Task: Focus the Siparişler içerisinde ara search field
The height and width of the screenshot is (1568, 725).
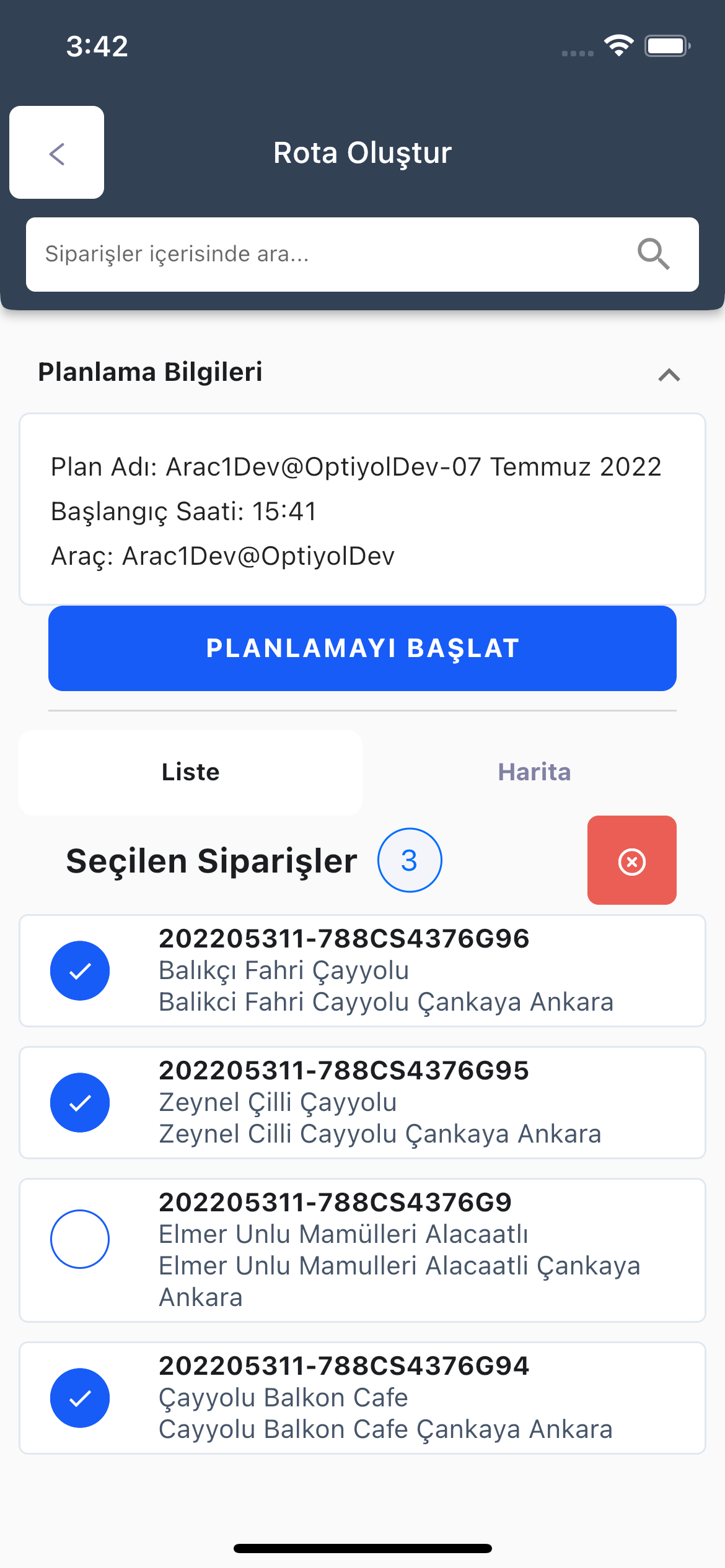Action: pyautogui.click(x=322, y=254)
